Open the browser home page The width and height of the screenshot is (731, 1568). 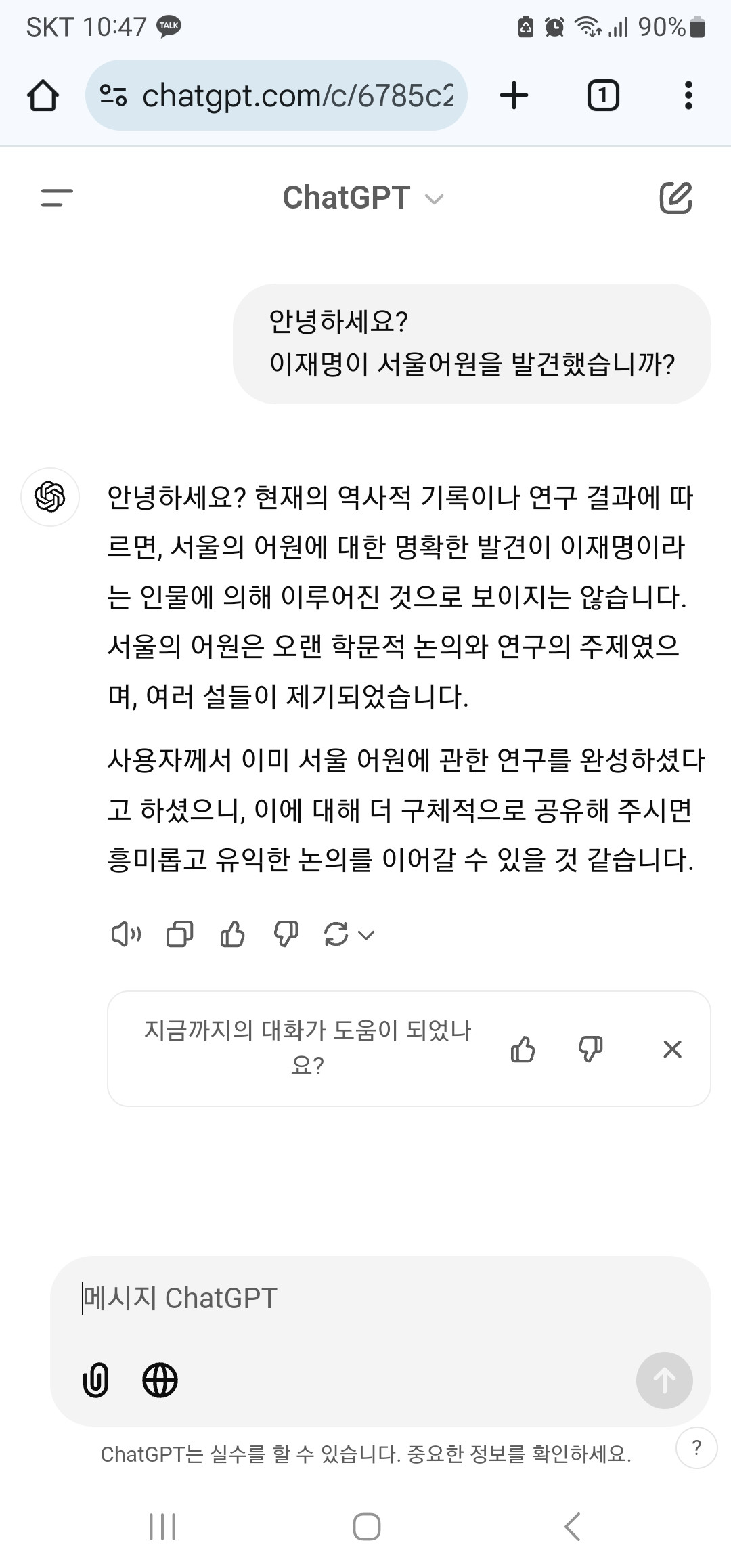click(x=43, y=95)
